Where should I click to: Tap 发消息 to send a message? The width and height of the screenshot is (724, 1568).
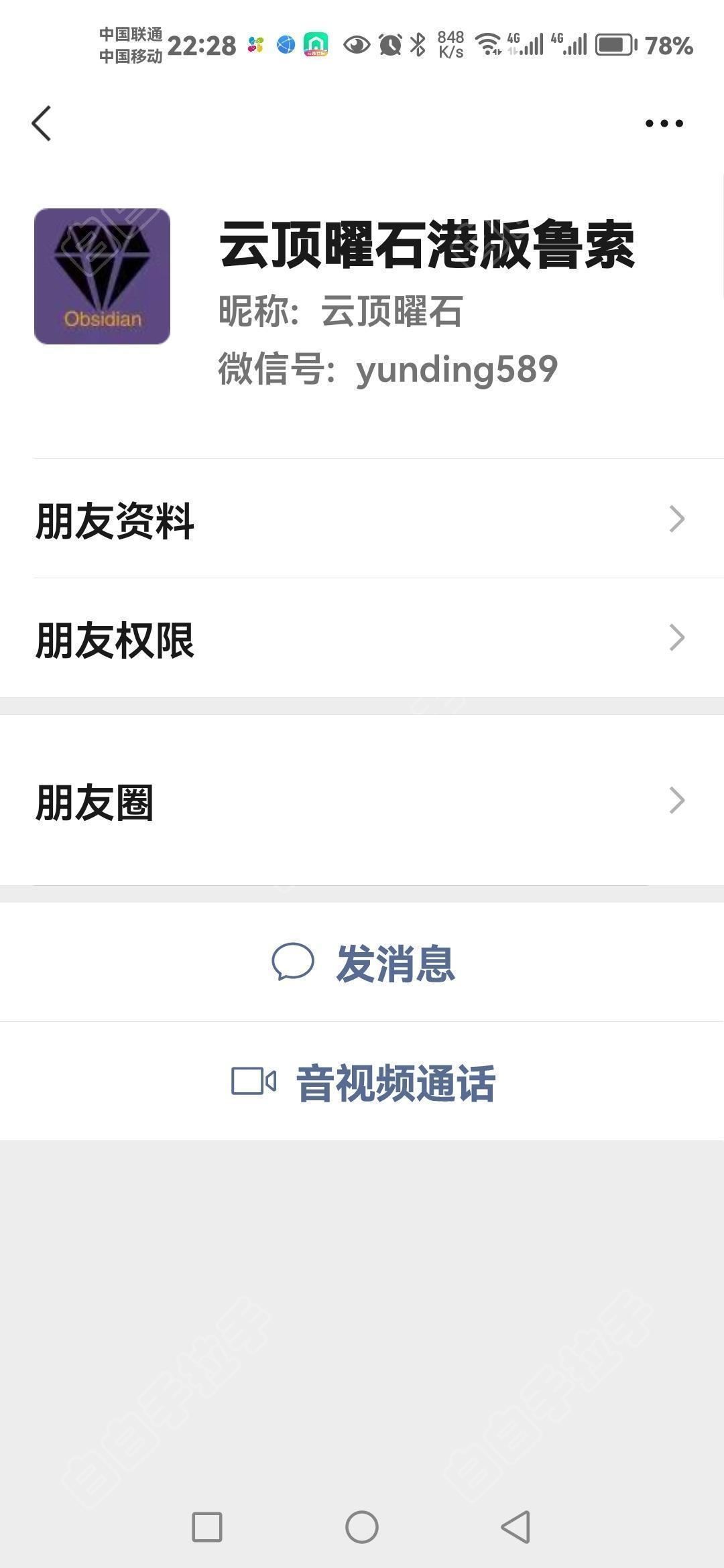[362, 962]
